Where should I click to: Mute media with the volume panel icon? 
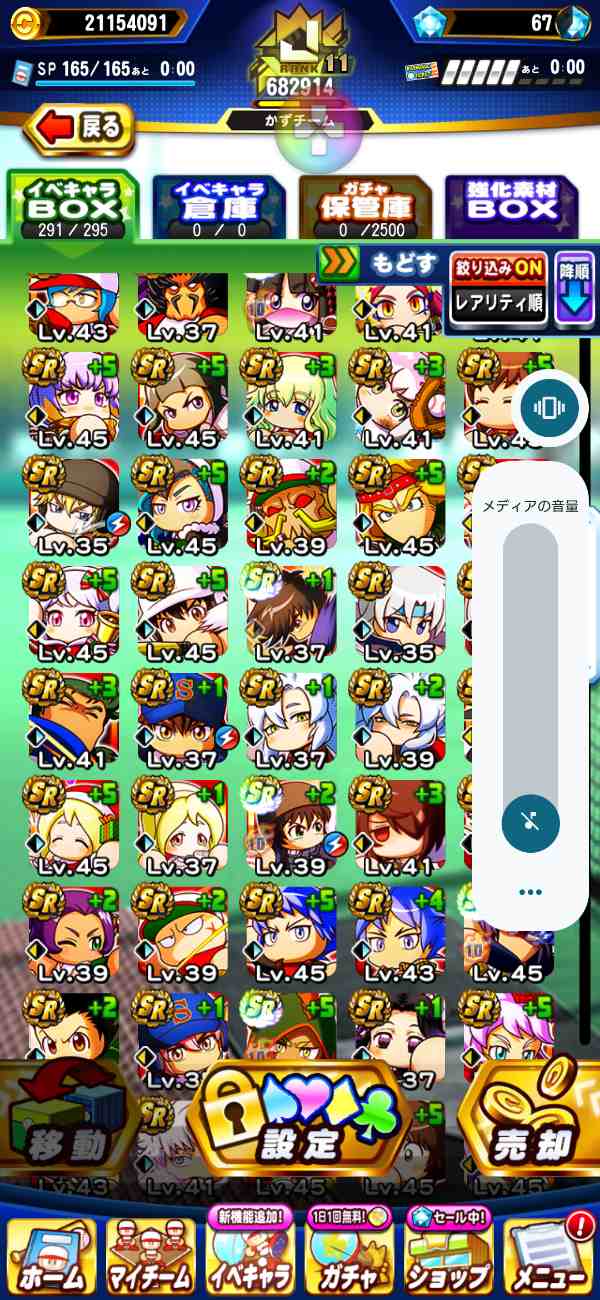point(530,823)
